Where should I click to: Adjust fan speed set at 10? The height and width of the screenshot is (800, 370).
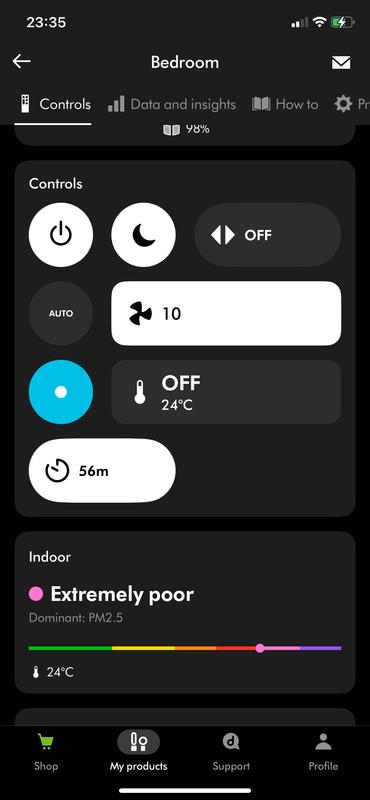click(226, 313)
